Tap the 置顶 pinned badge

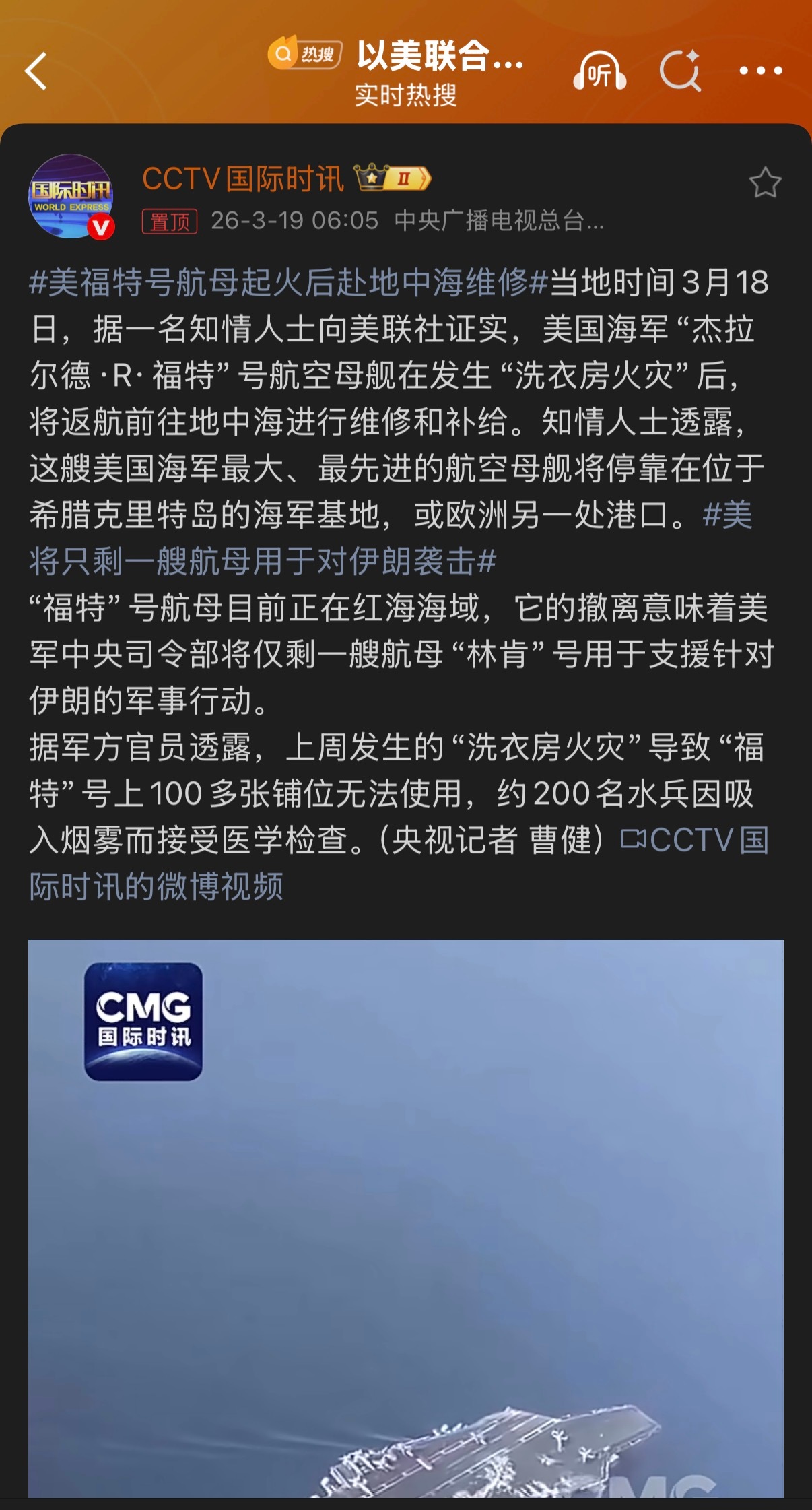tap(170, 221)
